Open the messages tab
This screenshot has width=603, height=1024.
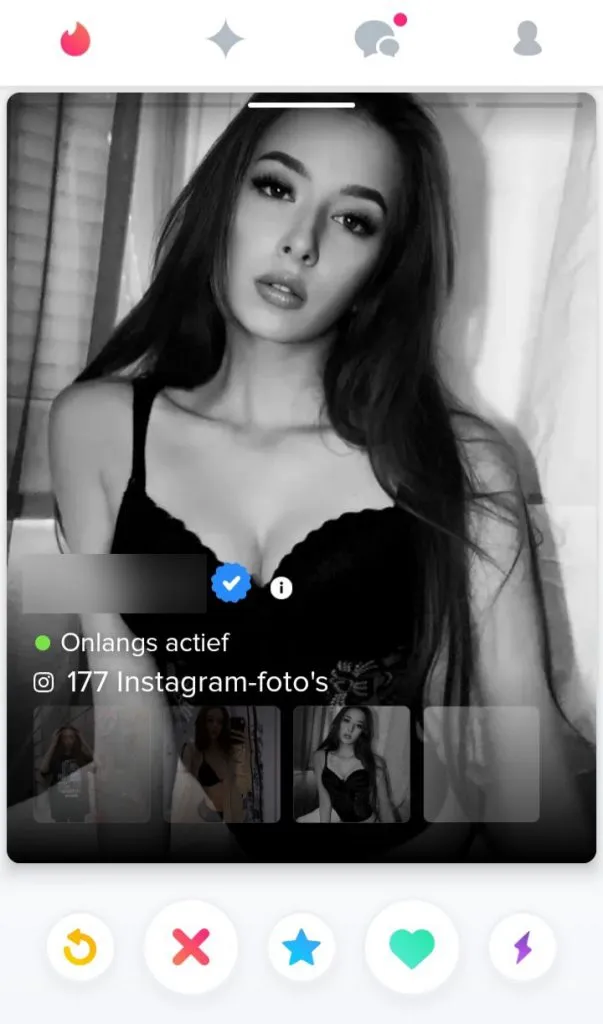point(377,39)
